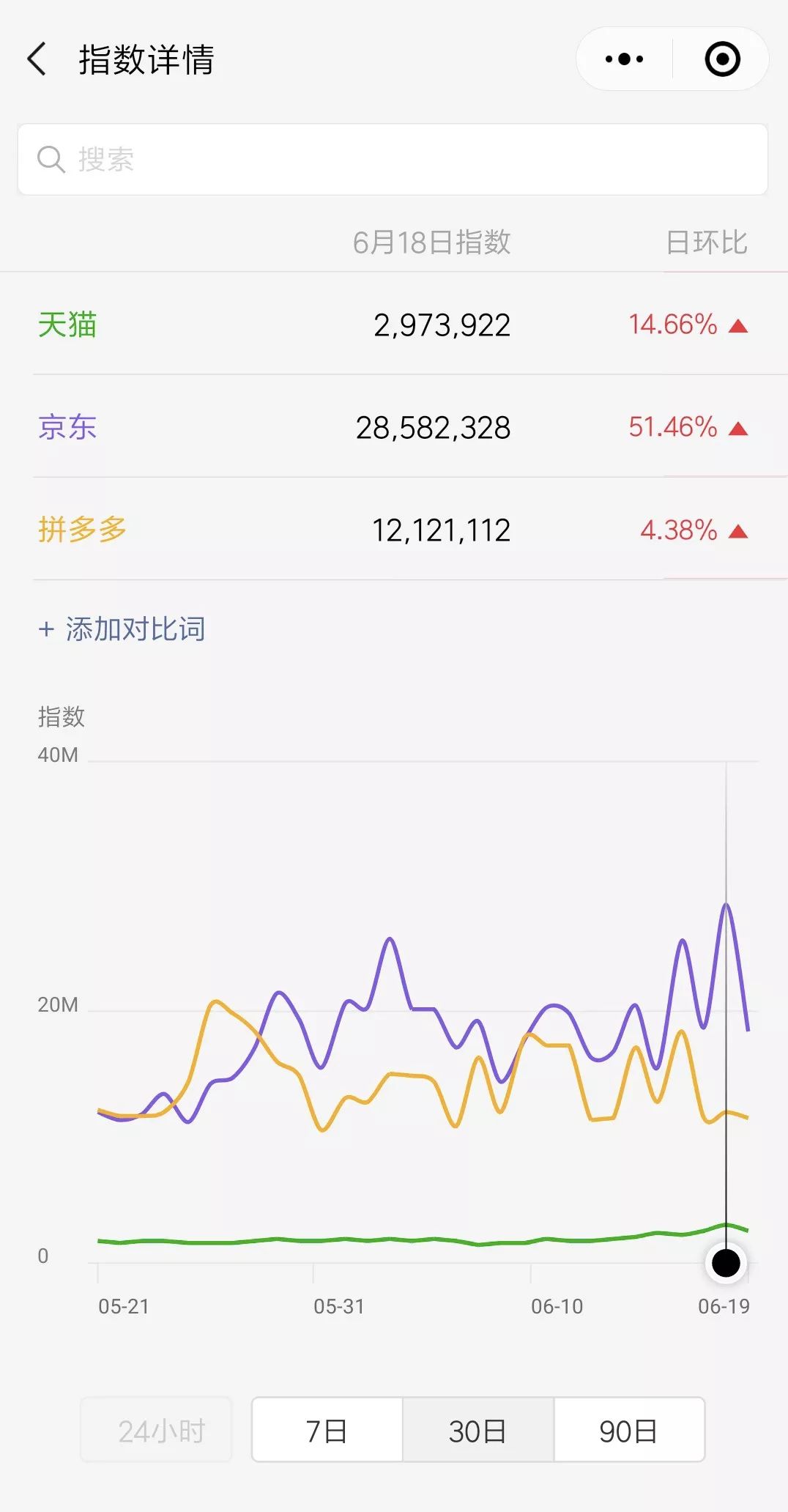This screenshot has height=1512, width=788.
Task: Select the 30日 chart range
Action: (478, 1430)
